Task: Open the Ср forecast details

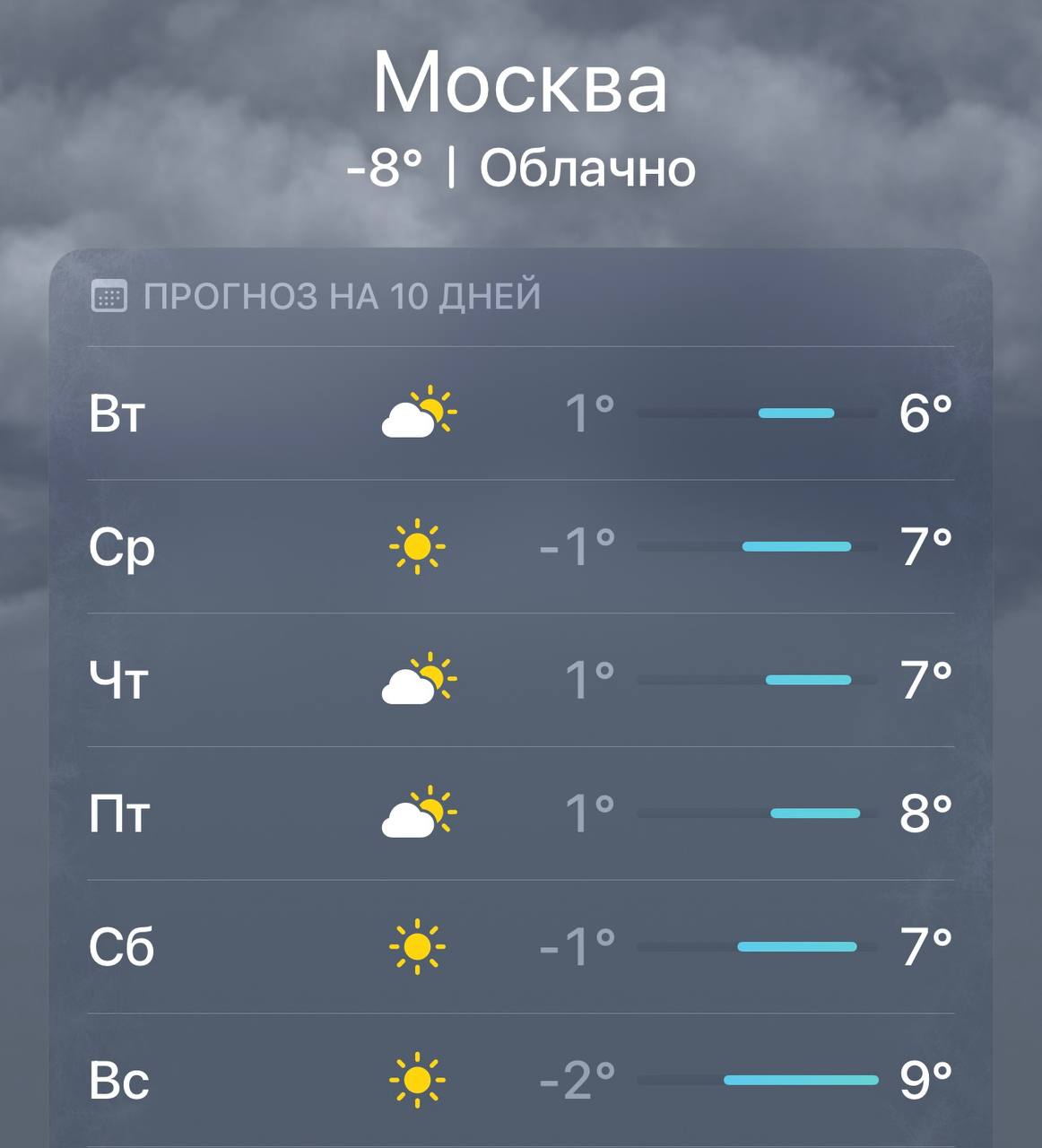Action: (520, 546)
